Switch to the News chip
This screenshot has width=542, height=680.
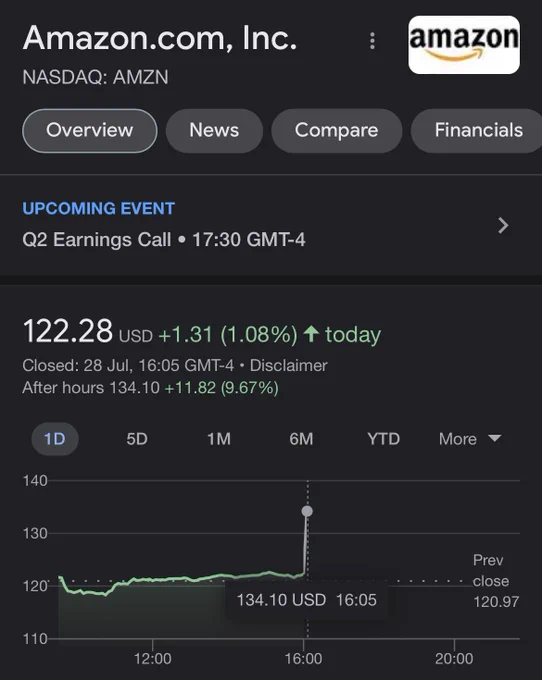pos(214,131)
